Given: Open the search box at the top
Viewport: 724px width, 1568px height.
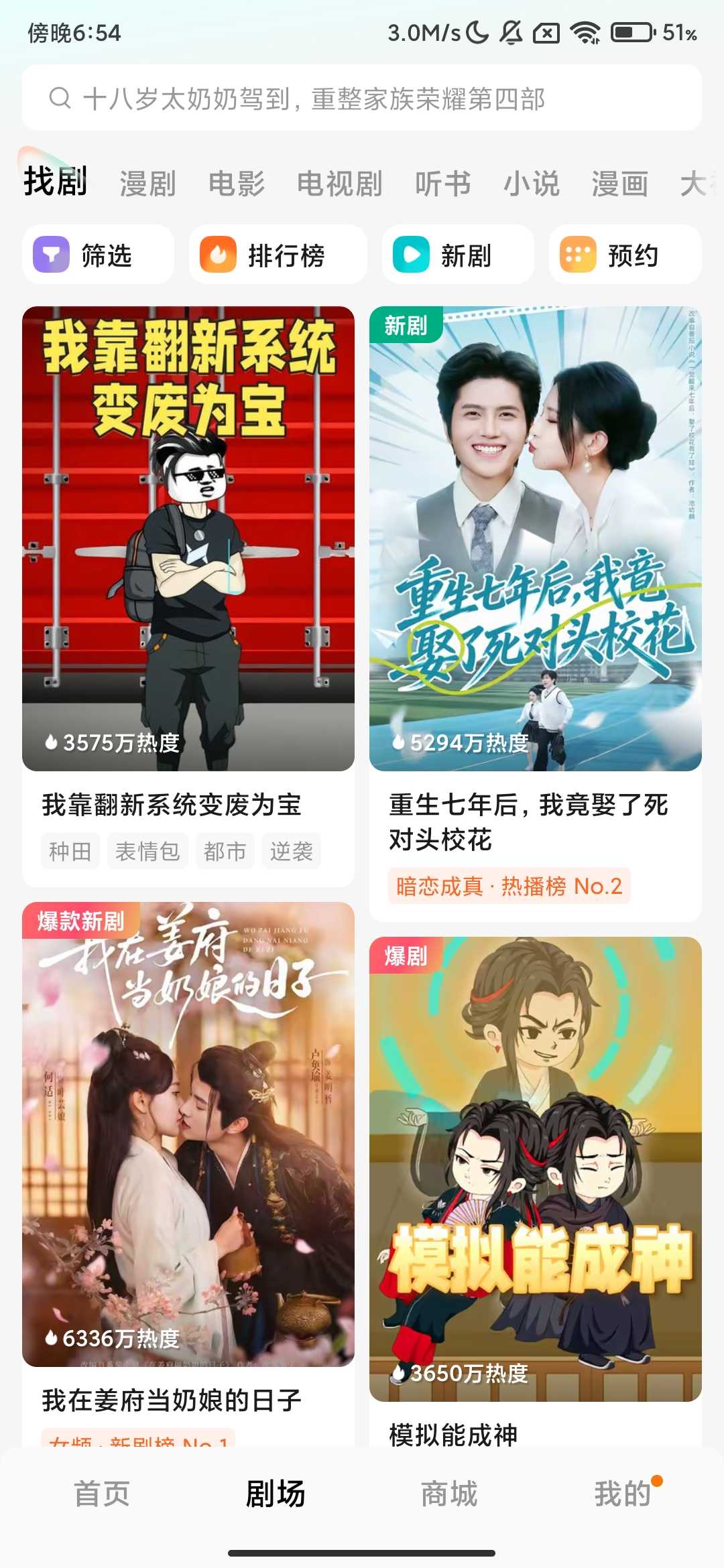Looking at the screenshot, I should [362, 98].
